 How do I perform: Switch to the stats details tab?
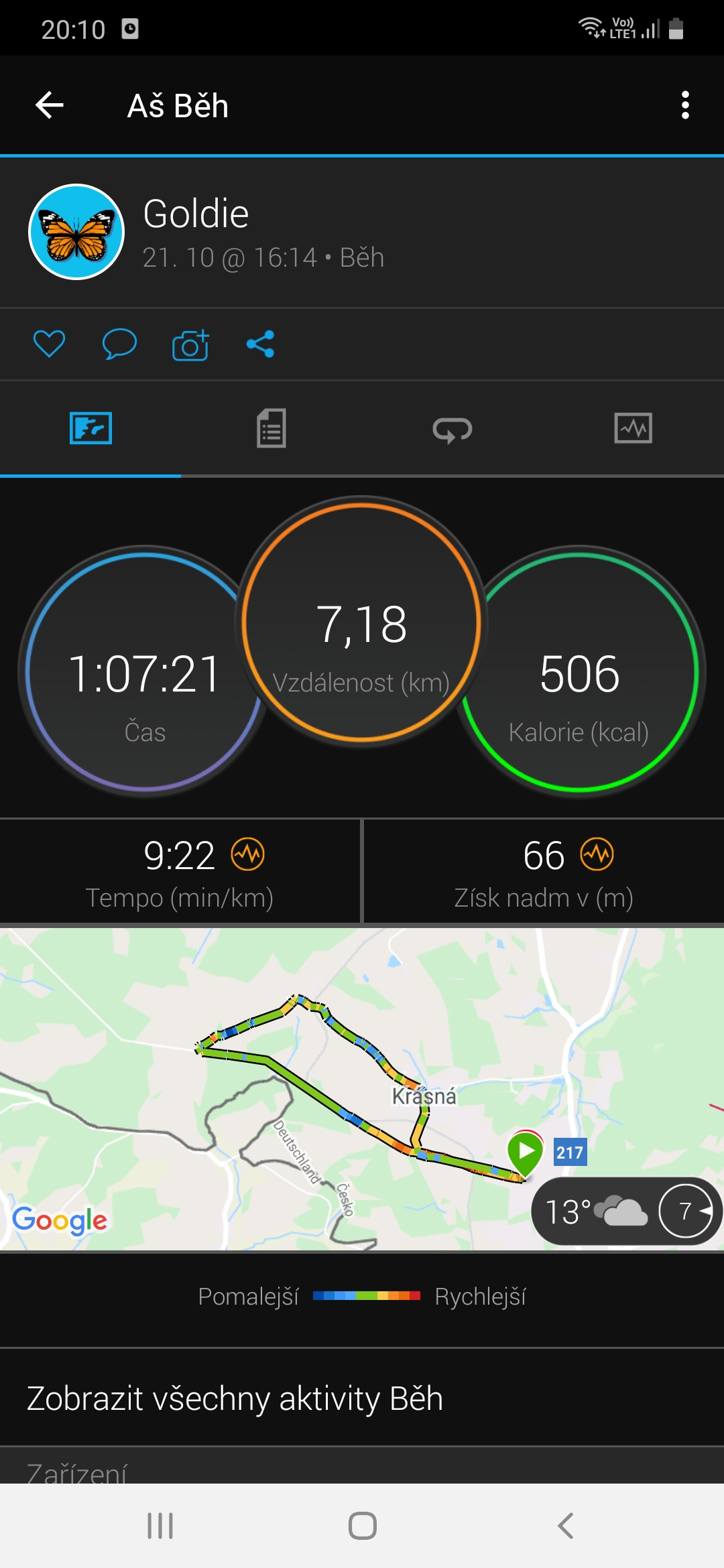coord(271,428)
